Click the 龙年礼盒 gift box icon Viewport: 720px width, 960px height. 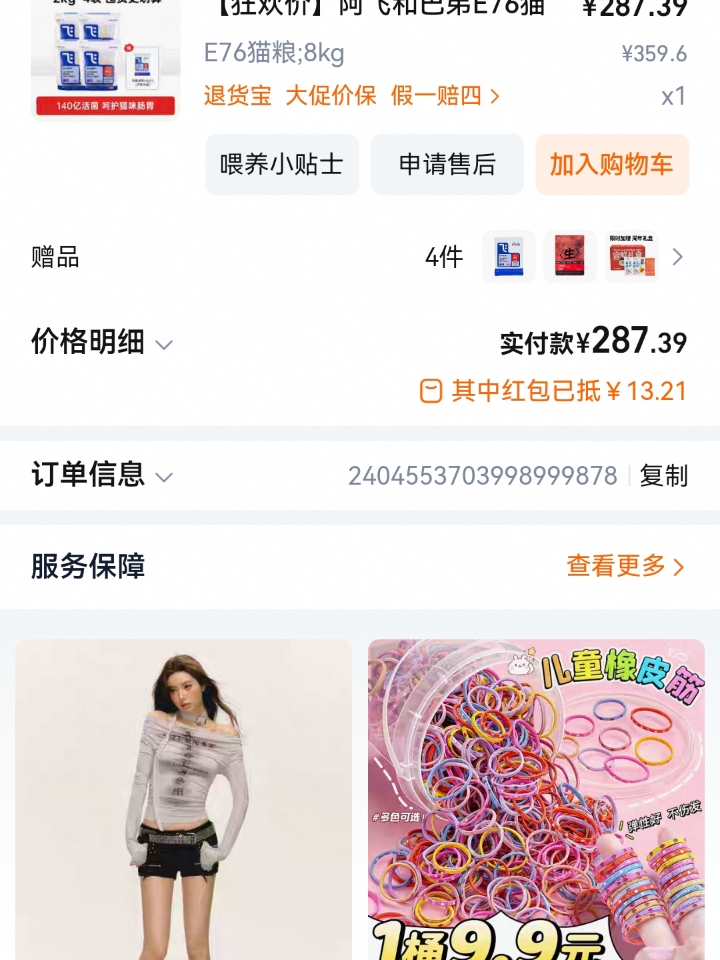(x=632, y=257)
